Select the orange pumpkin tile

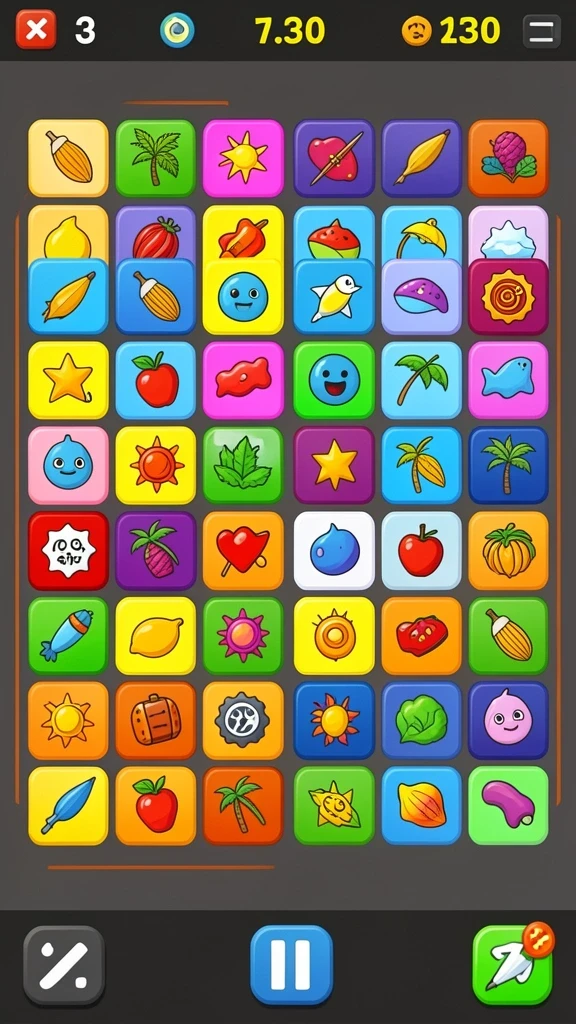coord(508,551)
